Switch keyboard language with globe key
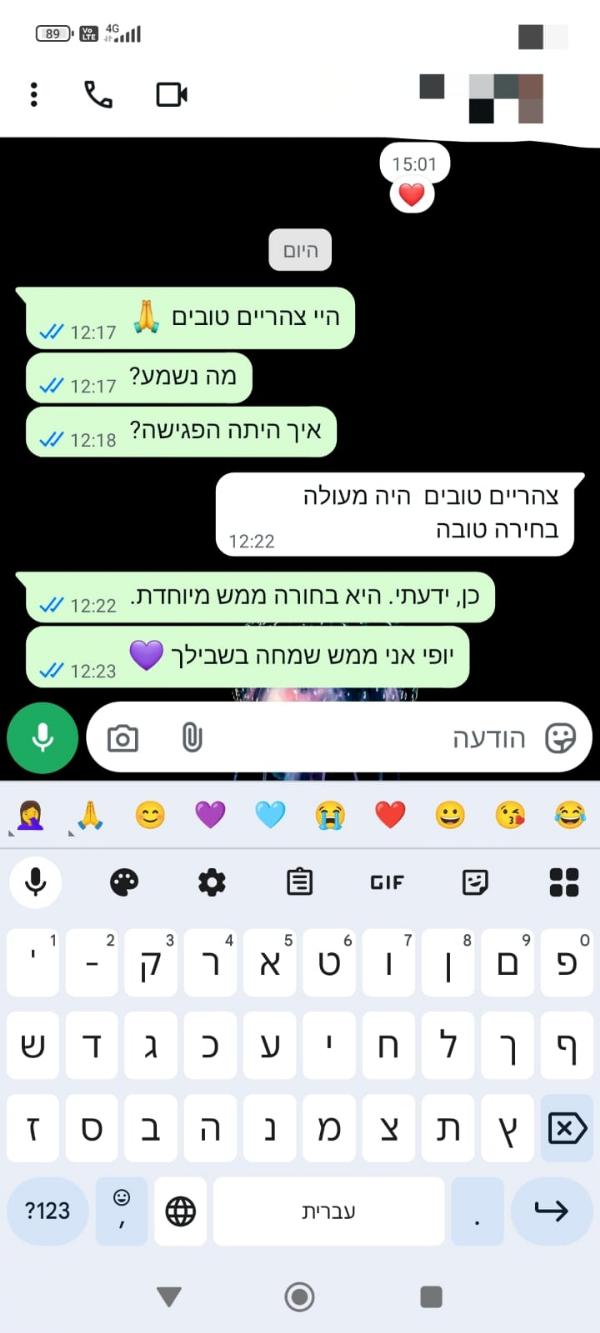 [x=181, y=1211]
